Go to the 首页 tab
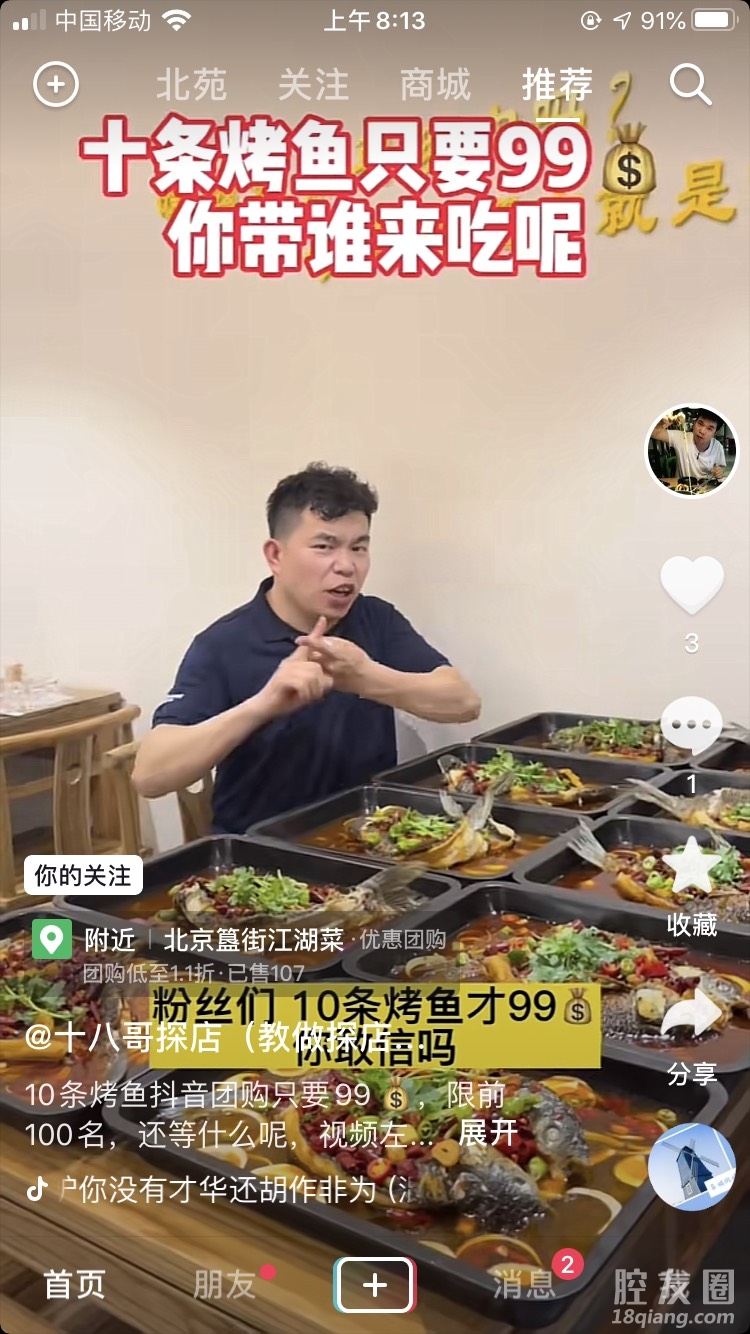Viewport: 750px width, 1334px height. click(75, 1285)
